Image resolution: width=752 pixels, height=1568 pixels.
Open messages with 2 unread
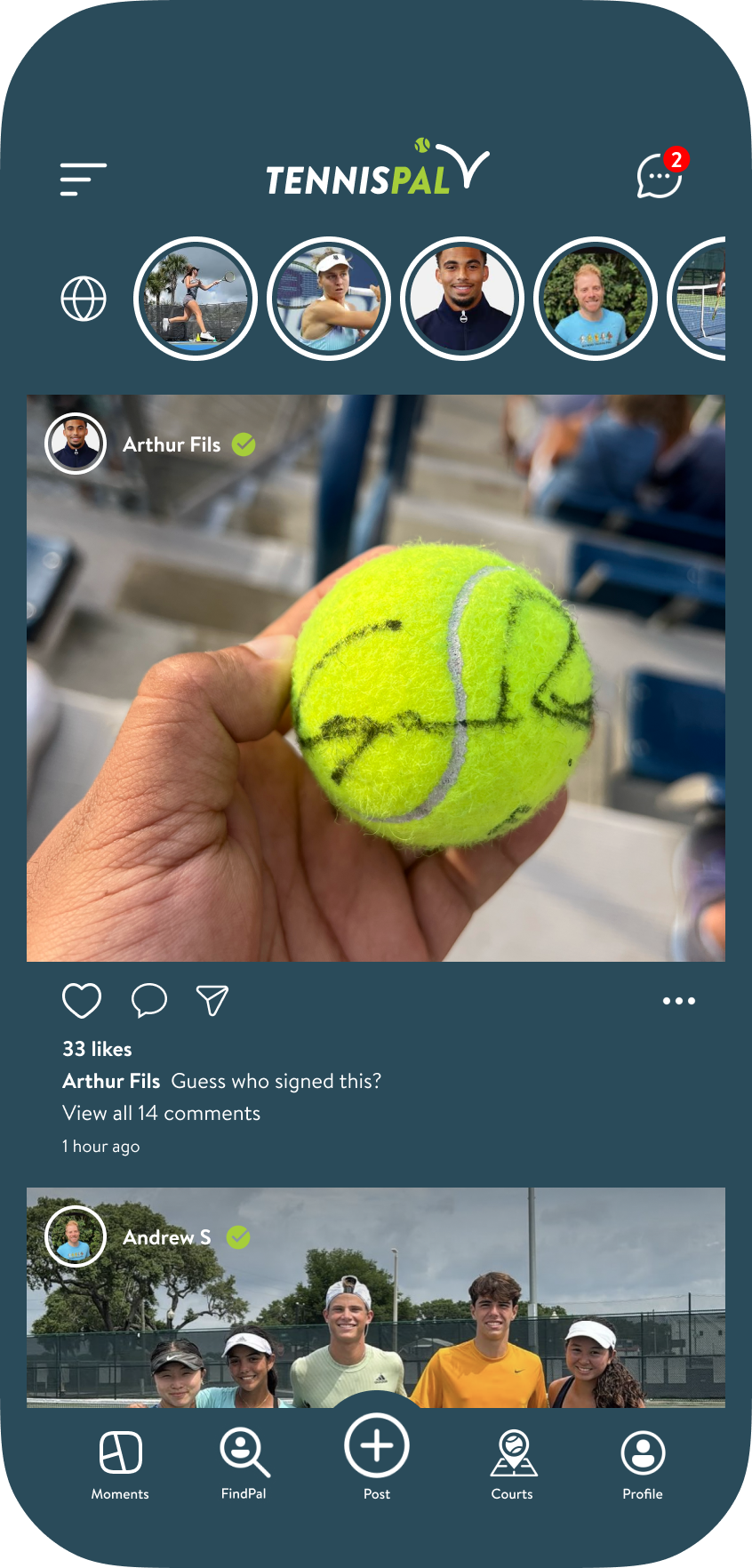click(x=660, y=175)
